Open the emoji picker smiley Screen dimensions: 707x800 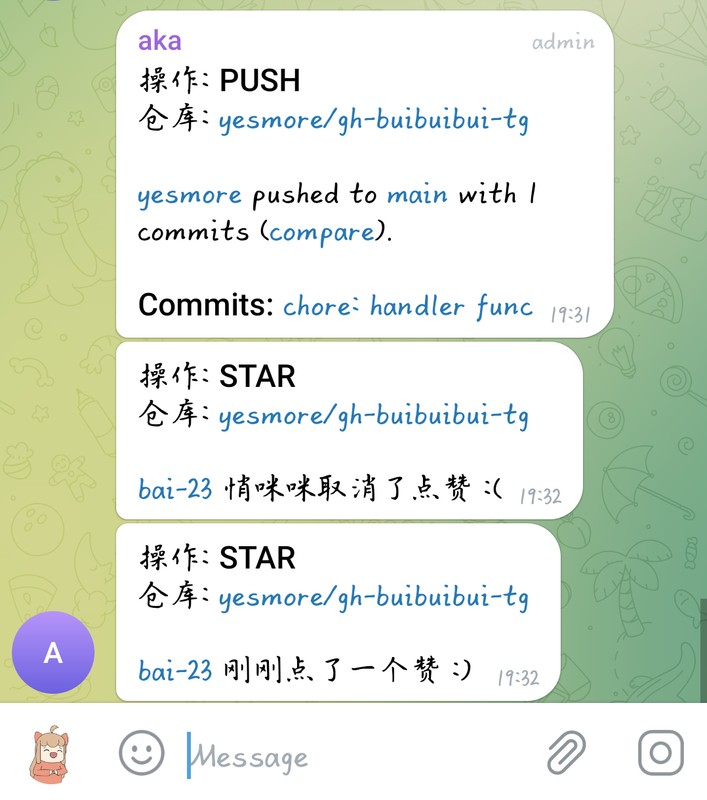click(x=141, y=753)
